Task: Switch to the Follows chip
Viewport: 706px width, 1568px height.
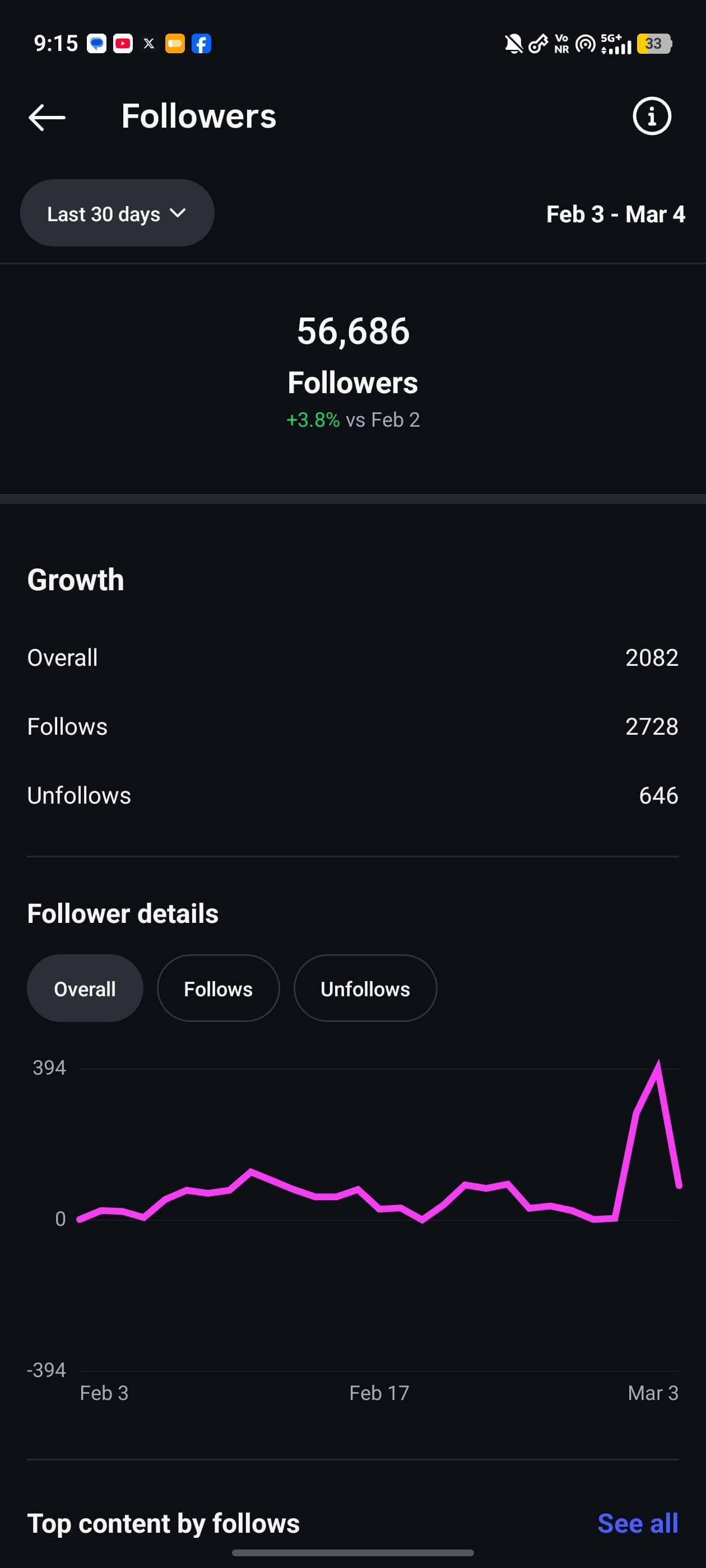Action: point(218,988)
